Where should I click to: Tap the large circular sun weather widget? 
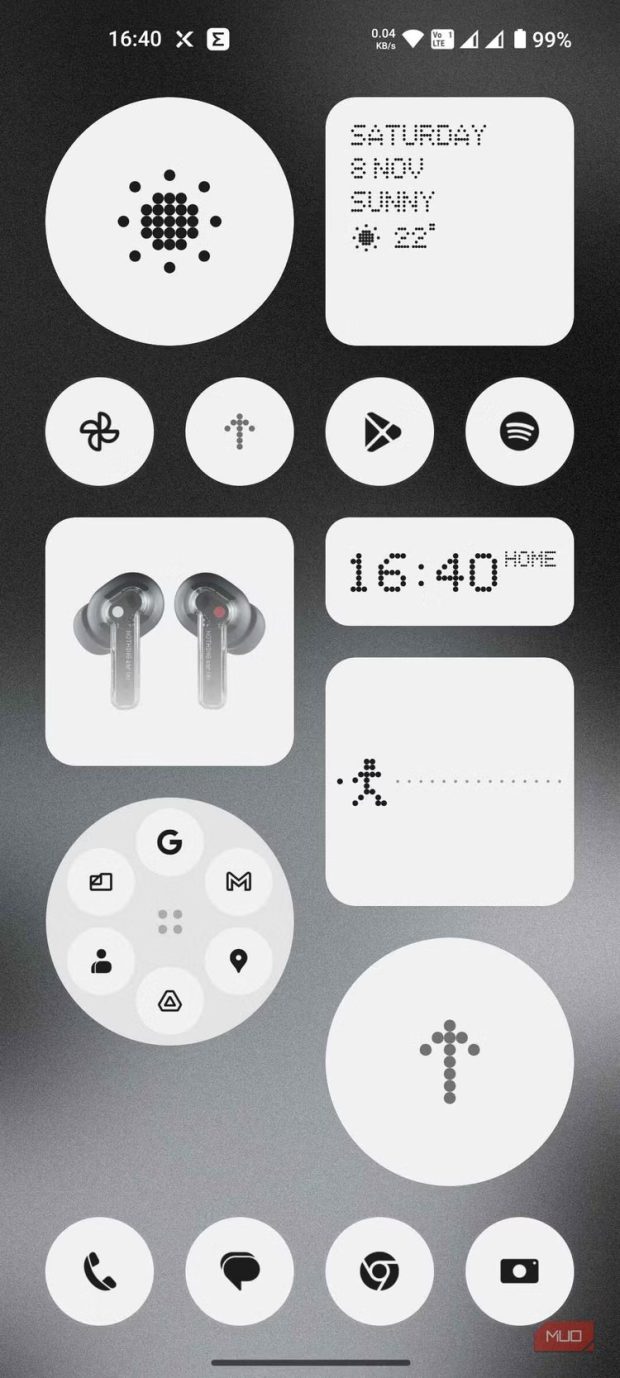click(170, 221)
